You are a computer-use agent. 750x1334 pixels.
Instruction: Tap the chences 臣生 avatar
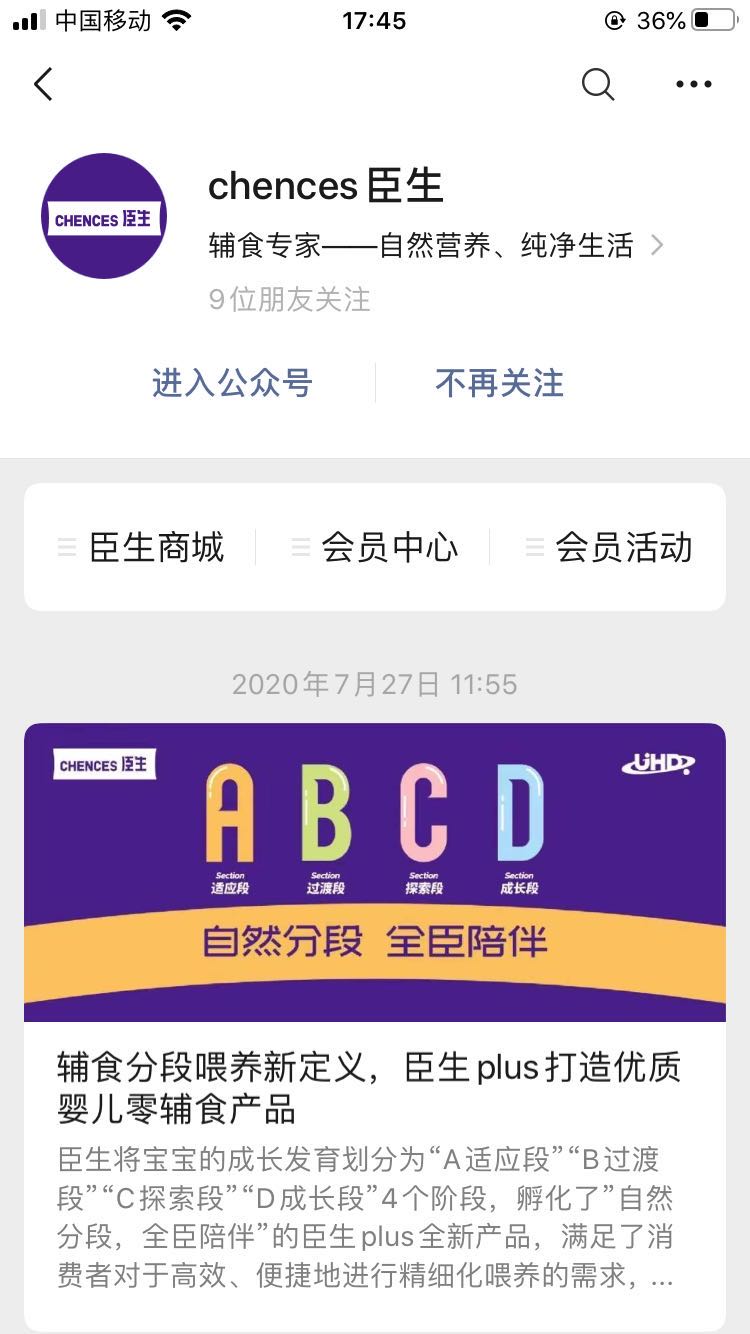click(x=104, y=216)
